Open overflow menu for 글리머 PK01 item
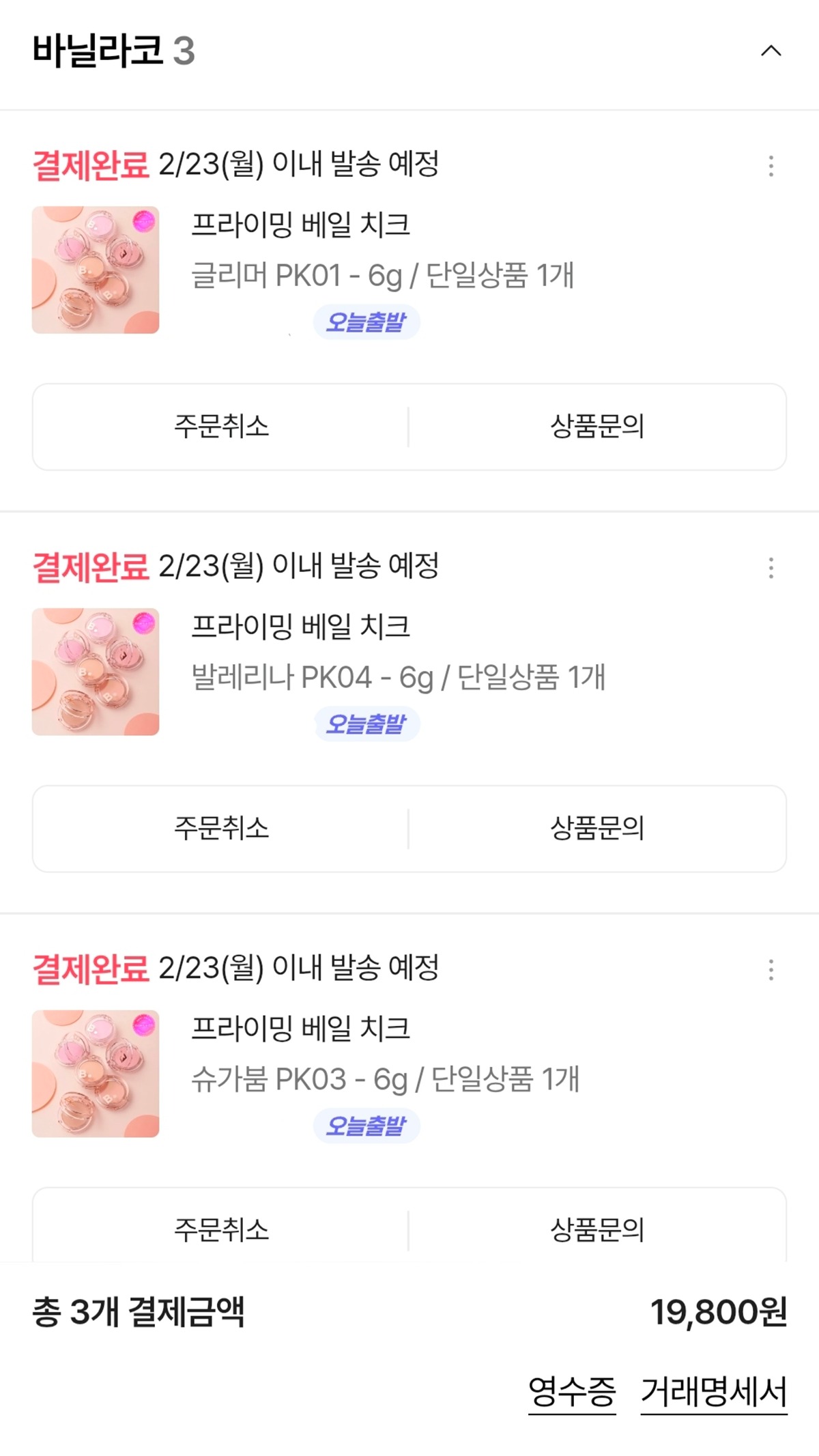Screen dimensions: 819x1456 (x=771, y=166)
